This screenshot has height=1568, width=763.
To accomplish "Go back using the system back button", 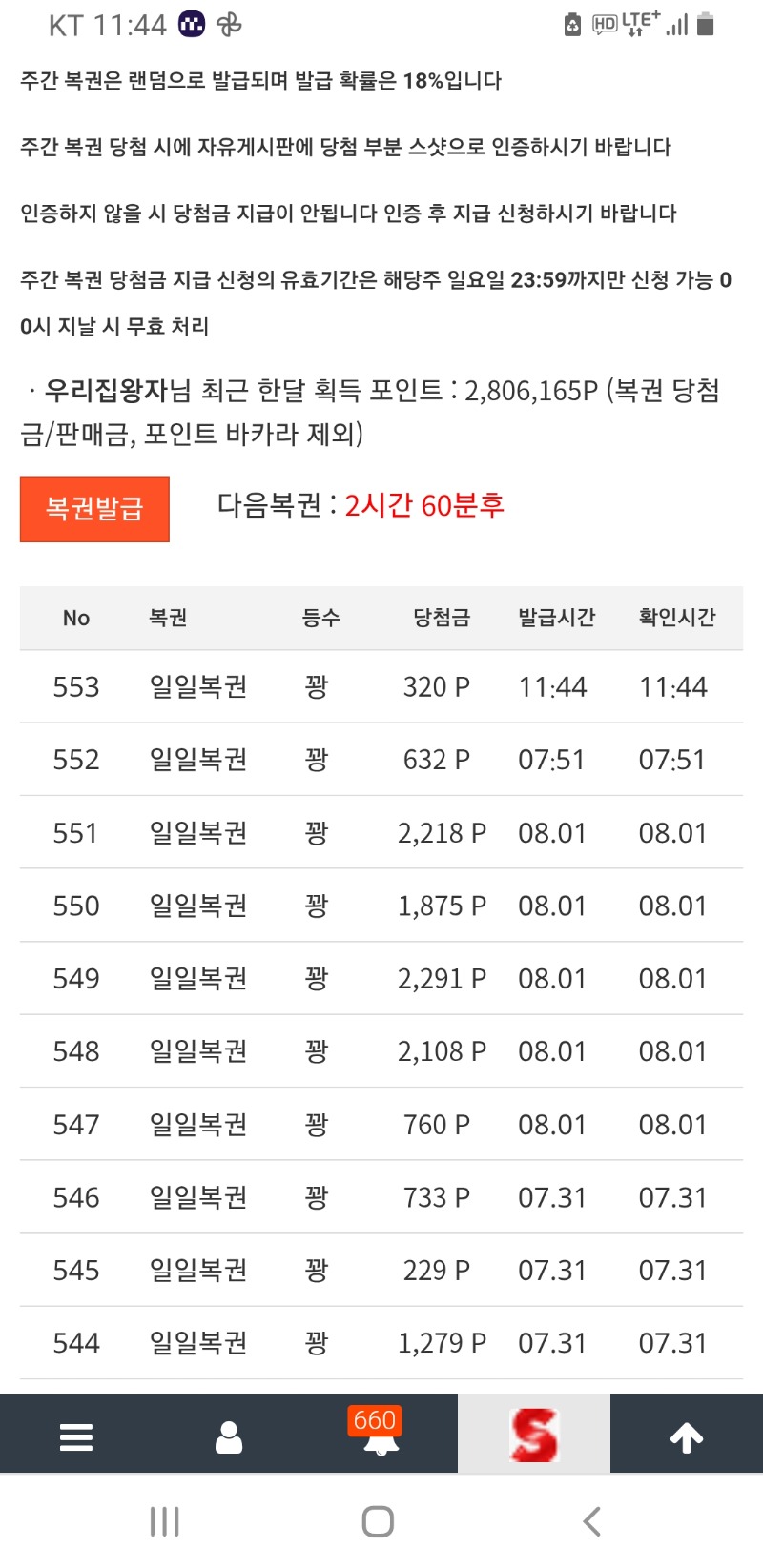I will 592,1521.
